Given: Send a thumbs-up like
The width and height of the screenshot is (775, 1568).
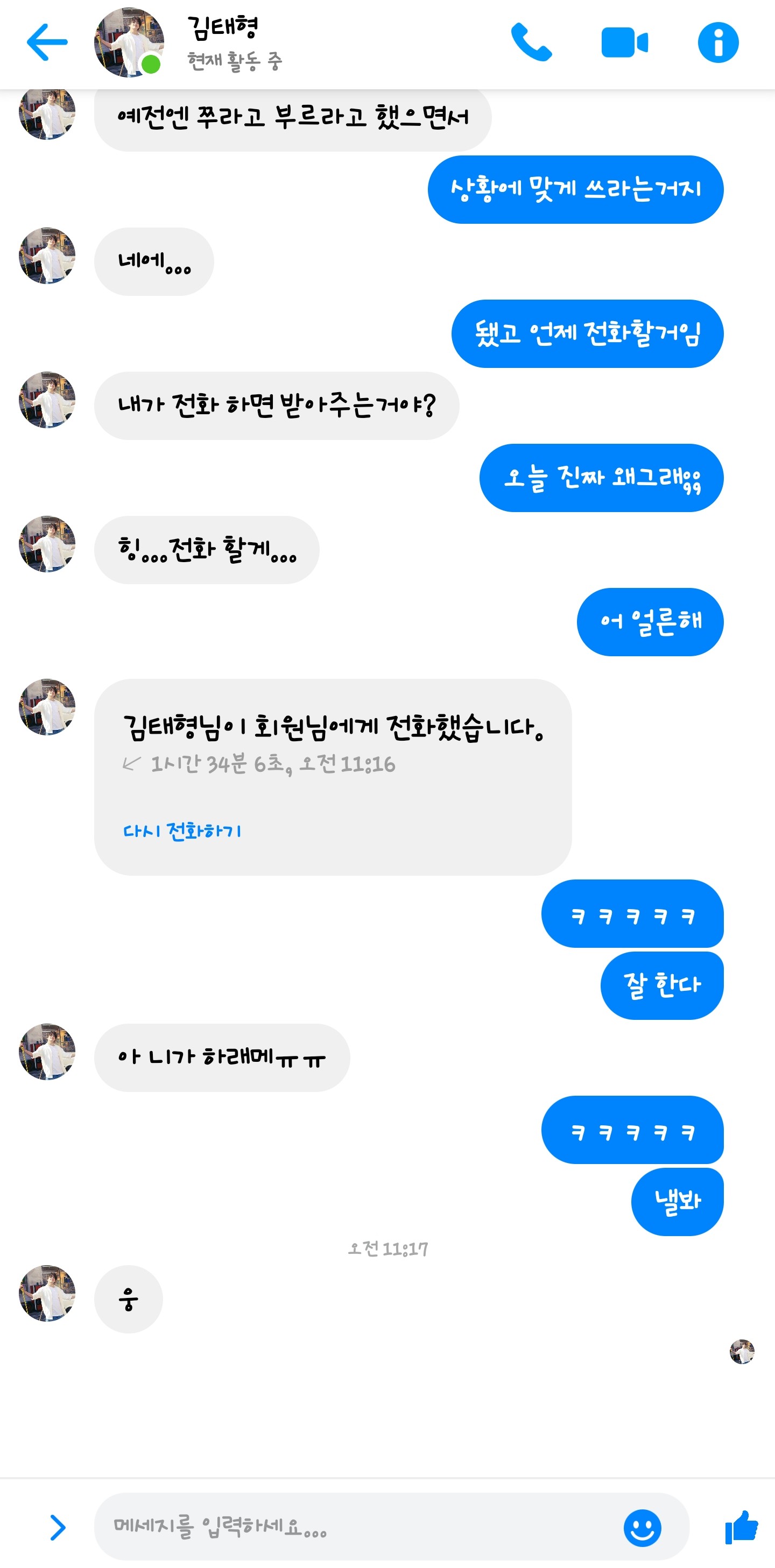Looking at the screenshot, I should click(x=741, y=1527).
